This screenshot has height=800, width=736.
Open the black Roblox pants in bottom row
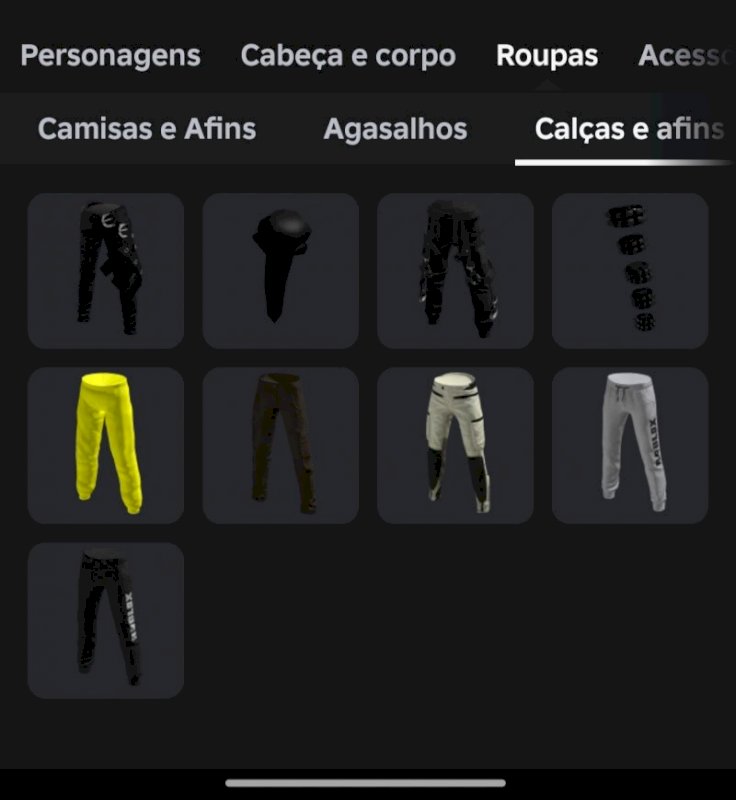[x=105, y=618]
